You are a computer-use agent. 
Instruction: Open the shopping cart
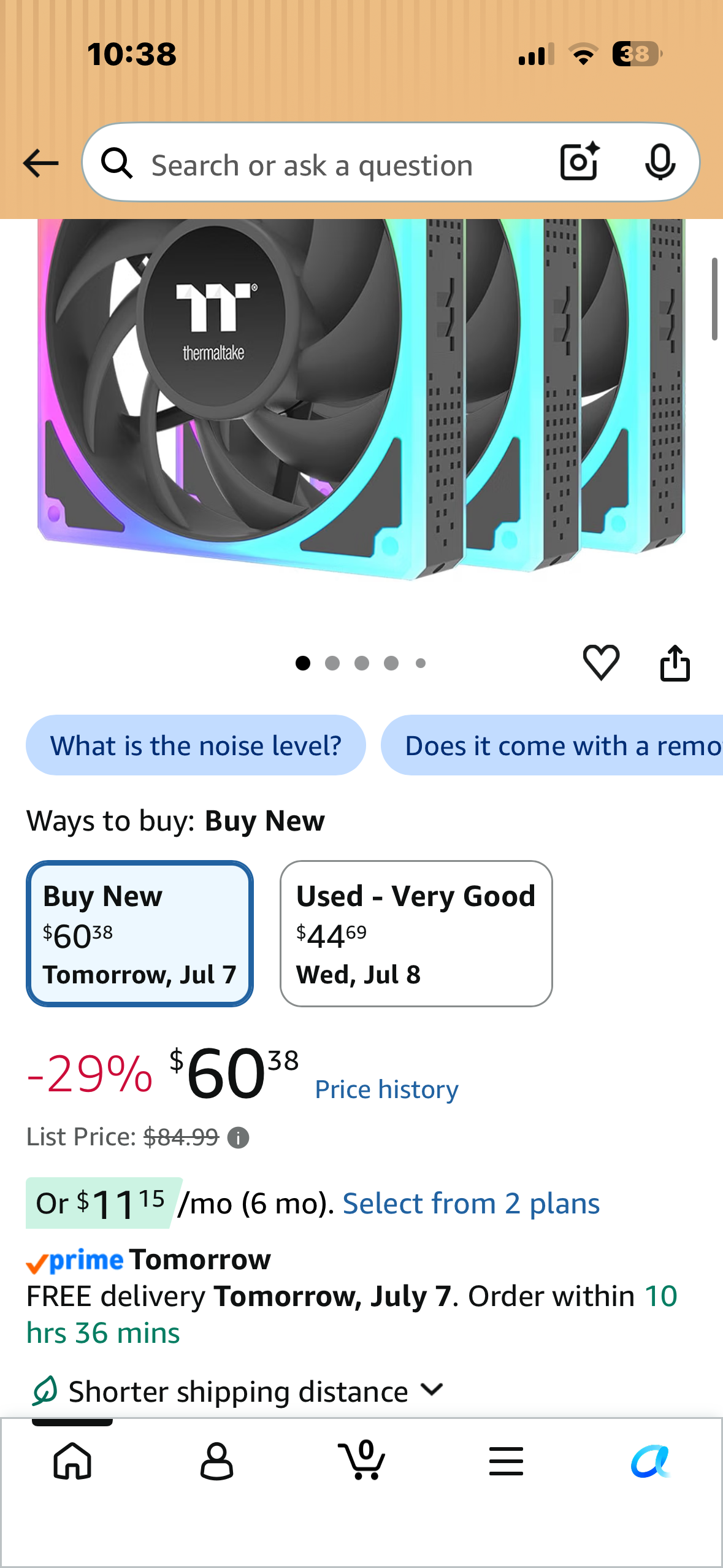pyautogui.click(x=362, y=1461)
